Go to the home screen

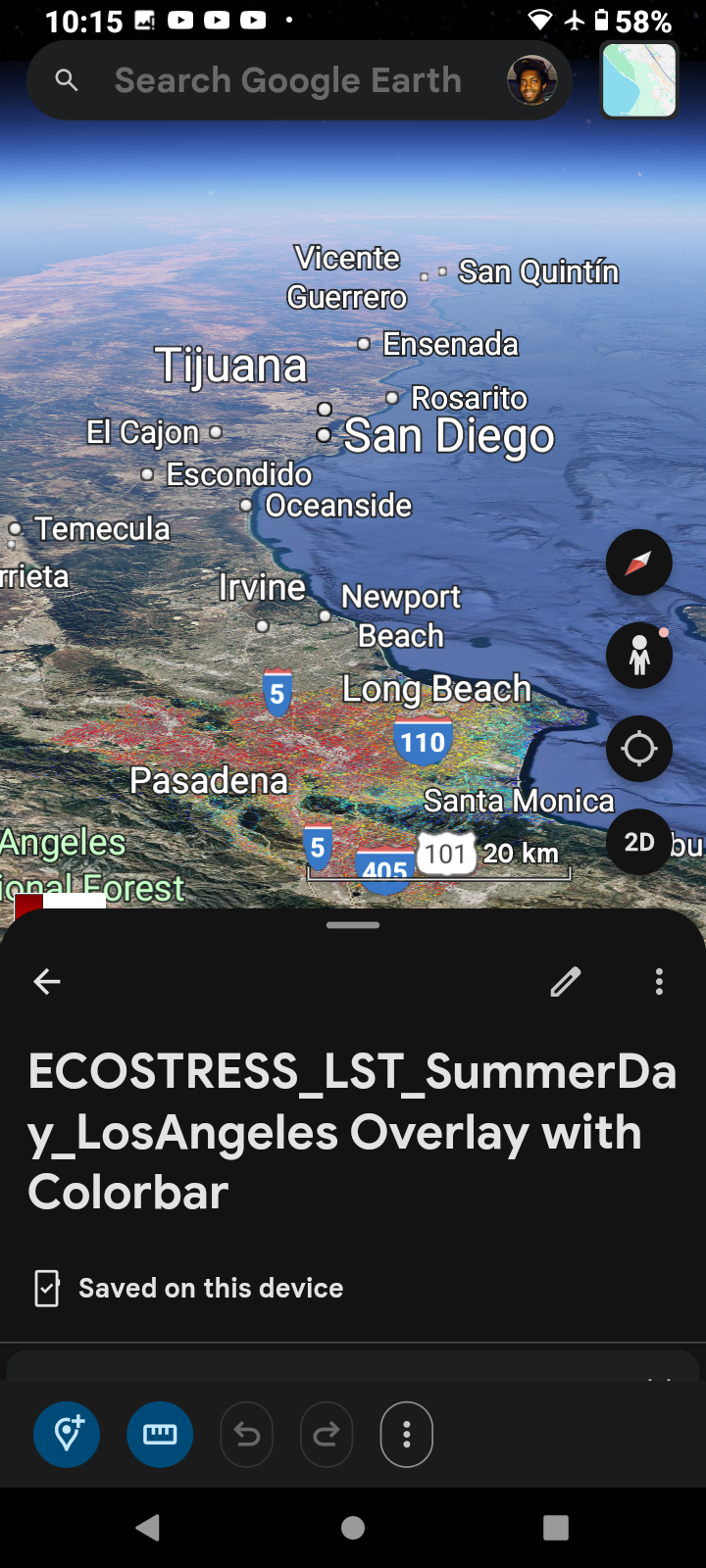[353, 1527]
